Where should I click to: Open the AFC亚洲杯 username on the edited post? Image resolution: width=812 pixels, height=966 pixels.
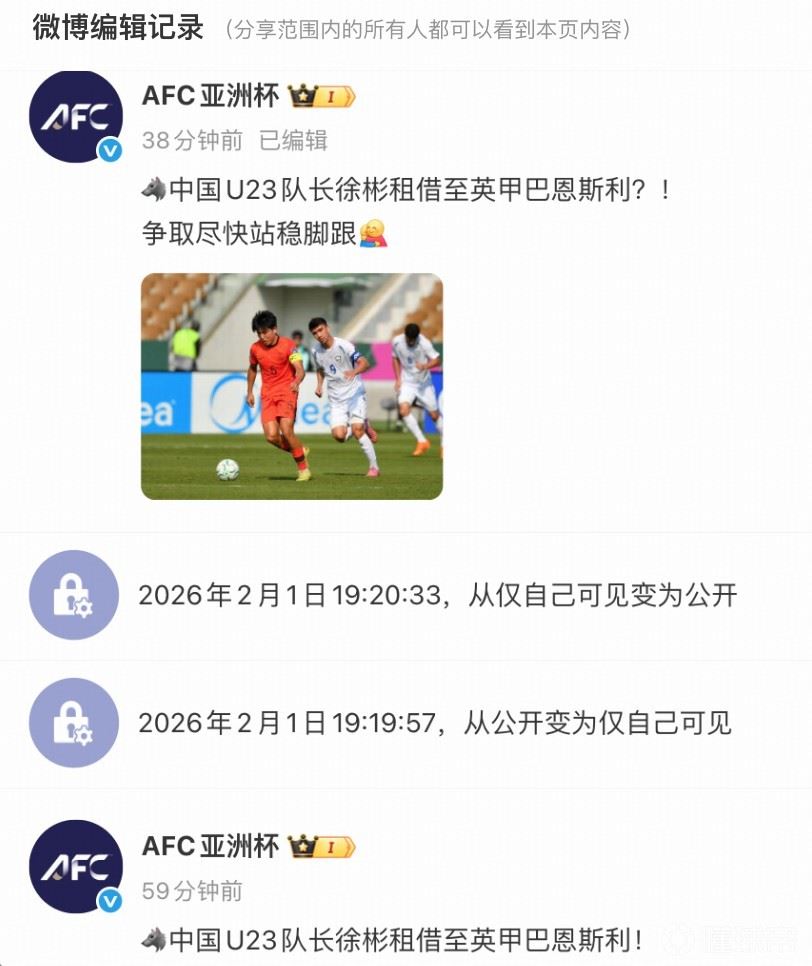210,95
